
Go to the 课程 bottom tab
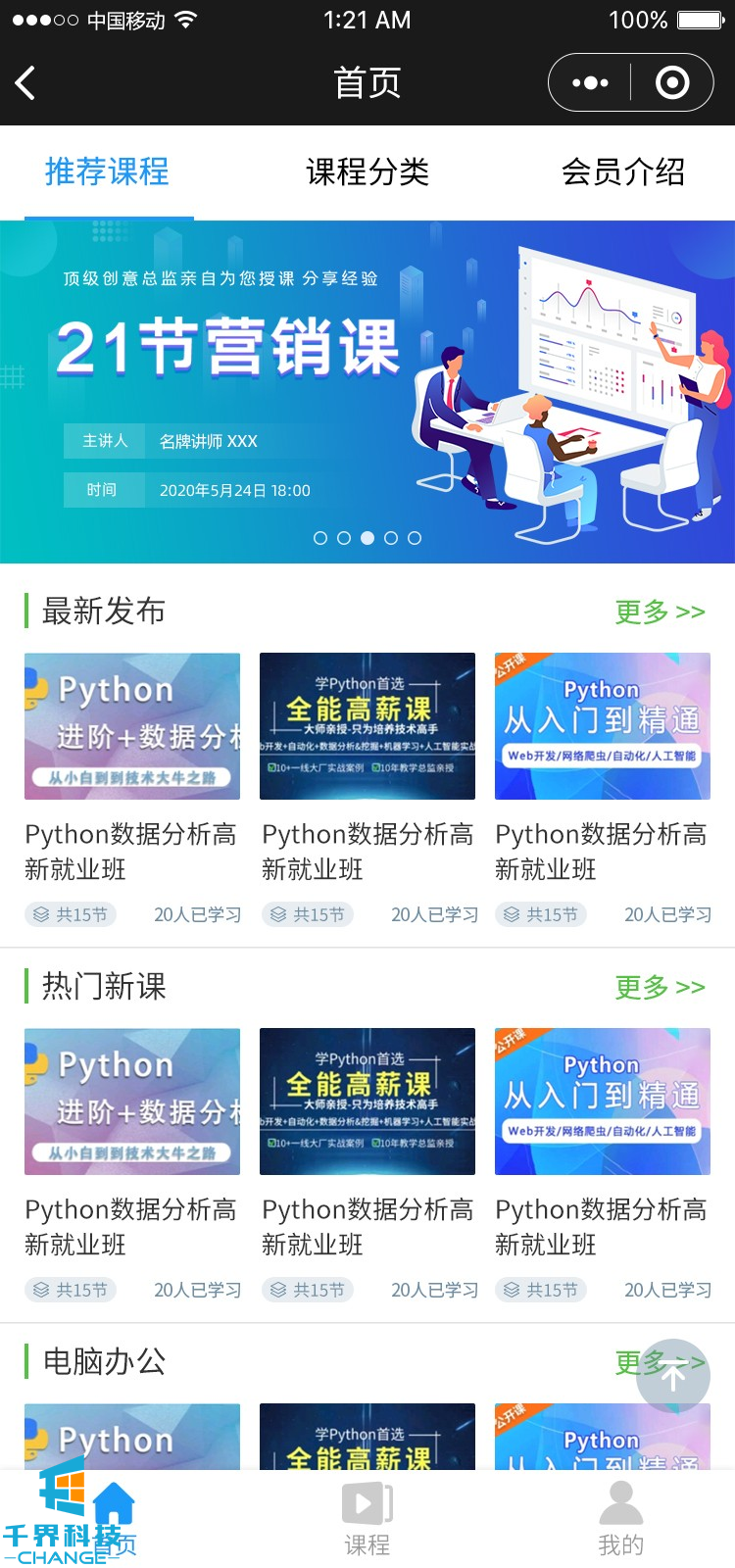(367, 1519)
